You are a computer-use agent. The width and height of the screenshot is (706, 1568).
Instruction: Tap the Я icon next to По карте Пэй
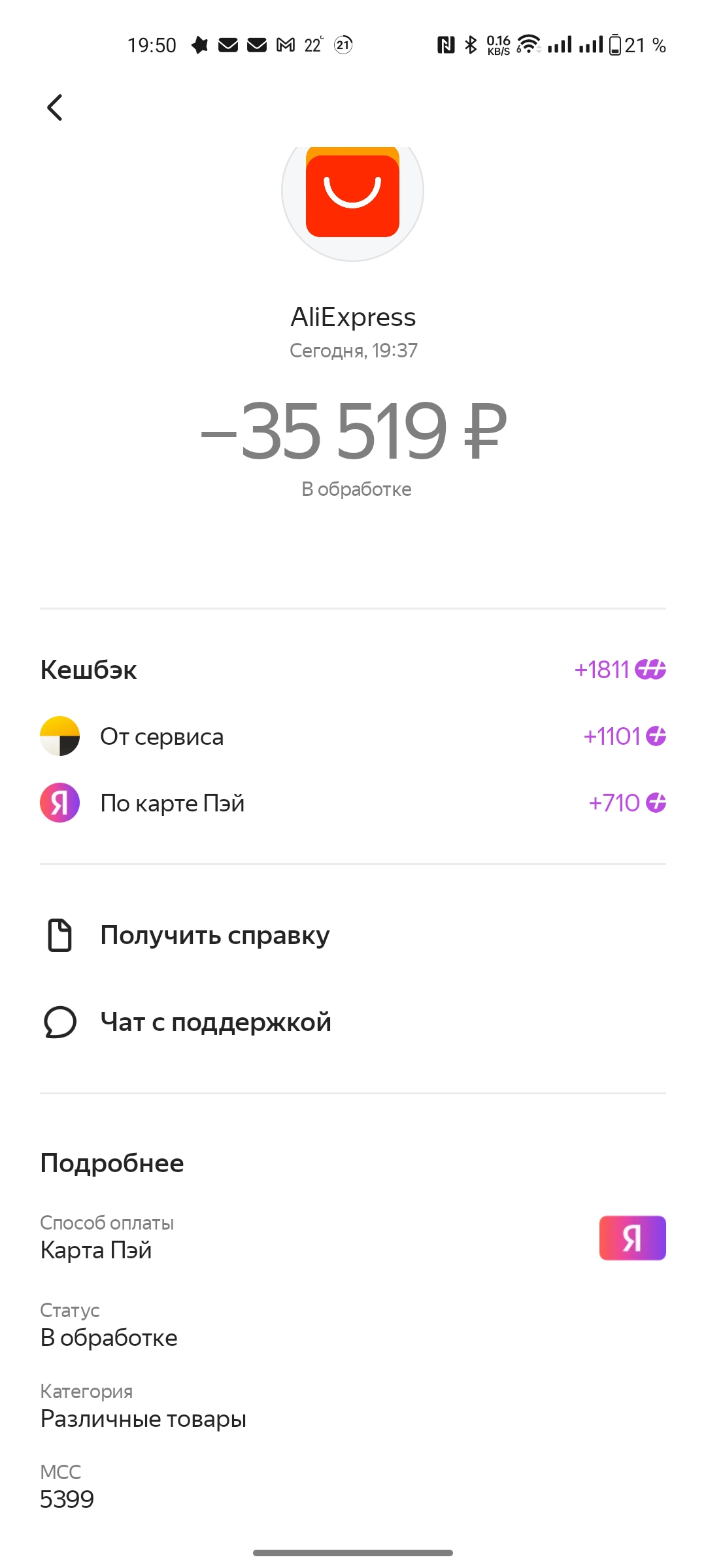[59, 802]
